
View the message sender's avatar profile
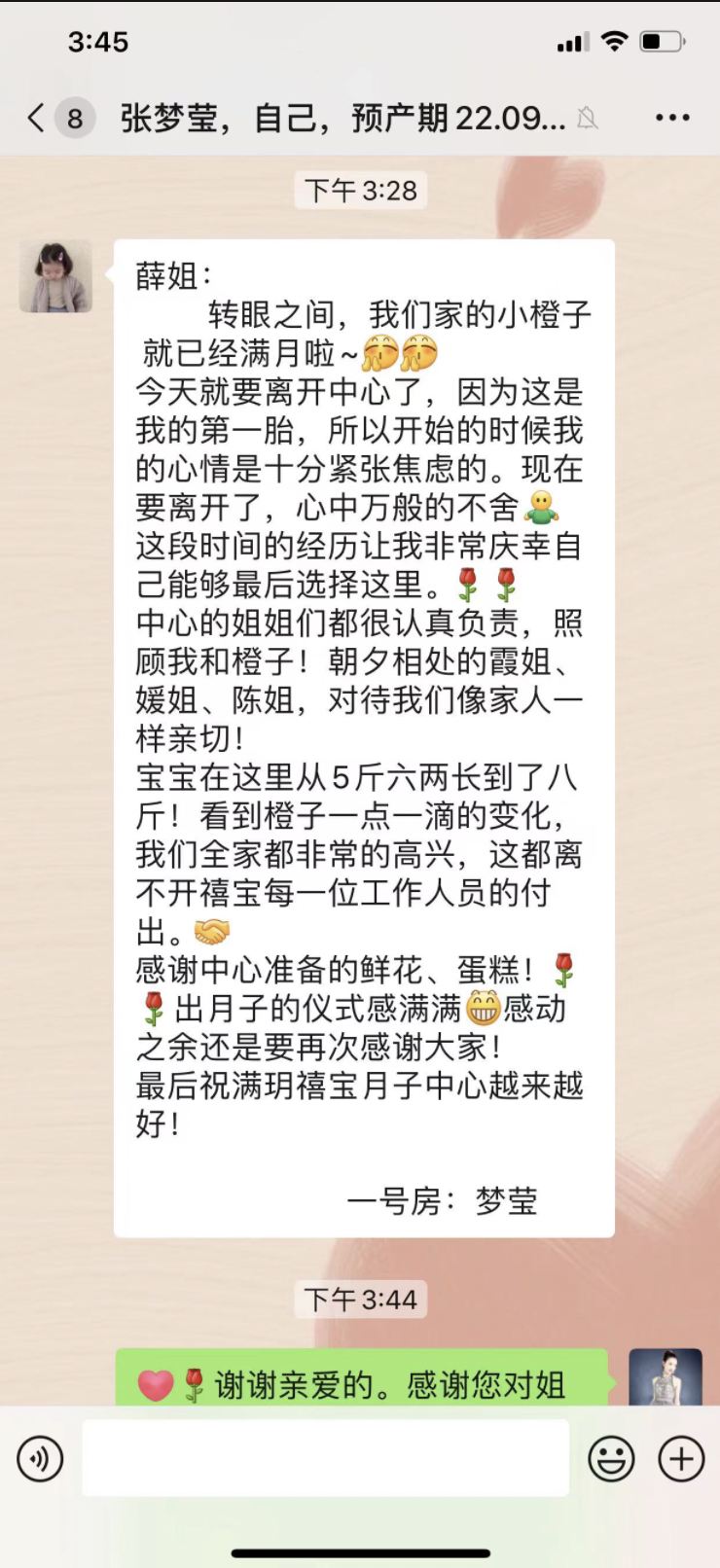click(x=56, y=277)
